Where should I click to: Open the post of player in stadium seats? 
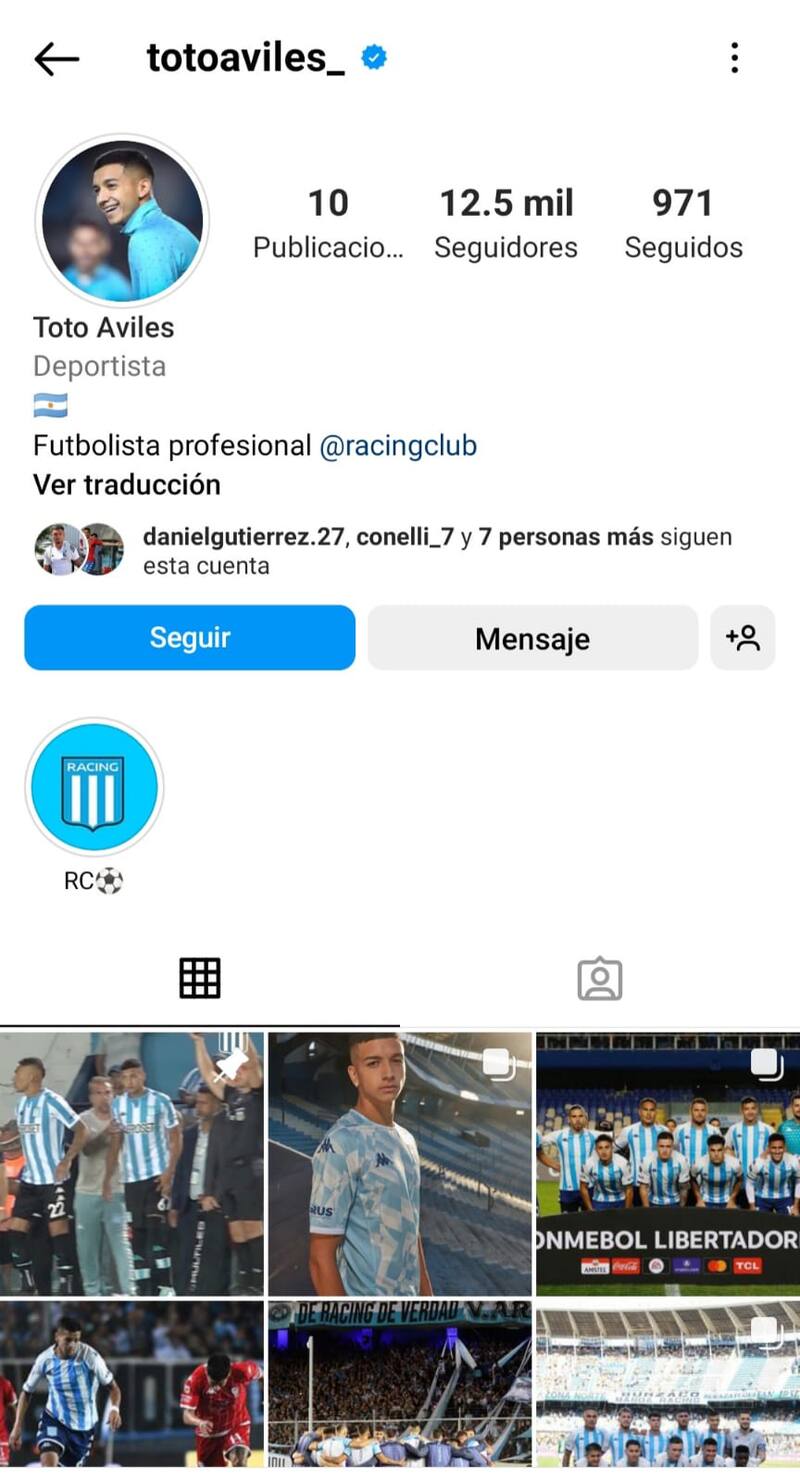pos(400,1164)
